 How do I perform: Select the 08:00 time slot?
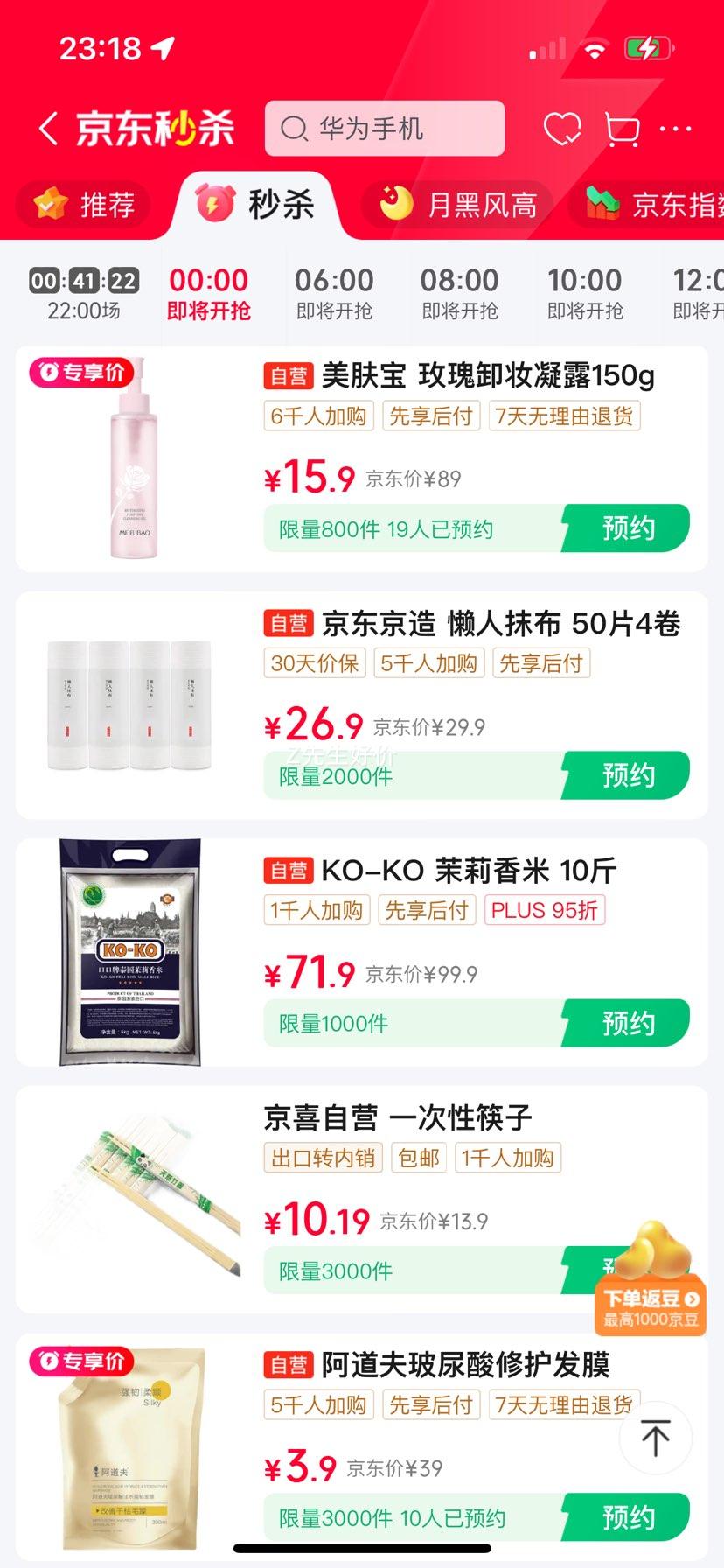[460, 294]
